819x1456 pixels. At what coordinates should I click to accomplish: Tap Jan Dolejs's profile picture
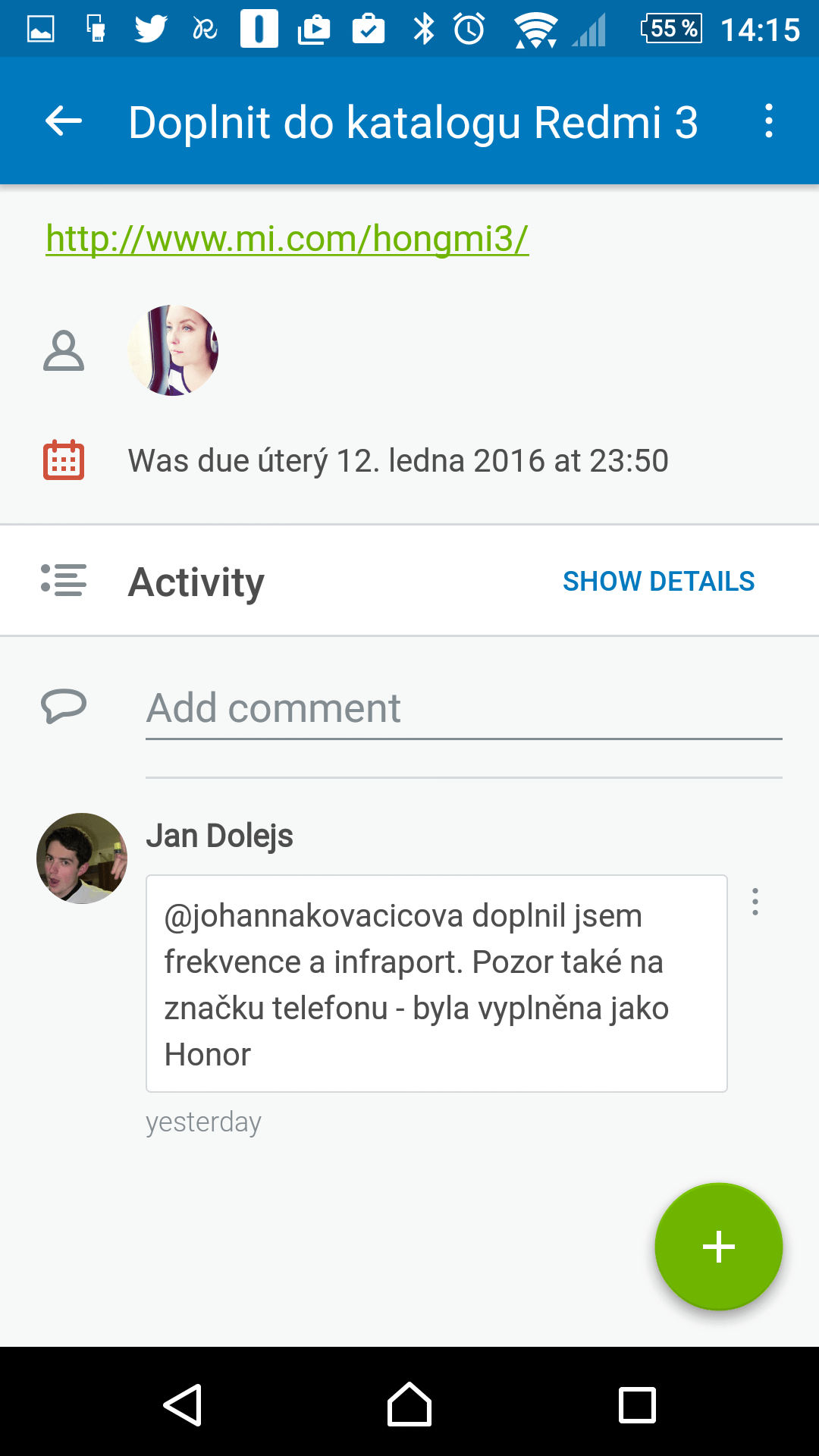click(x=82, y=858)
